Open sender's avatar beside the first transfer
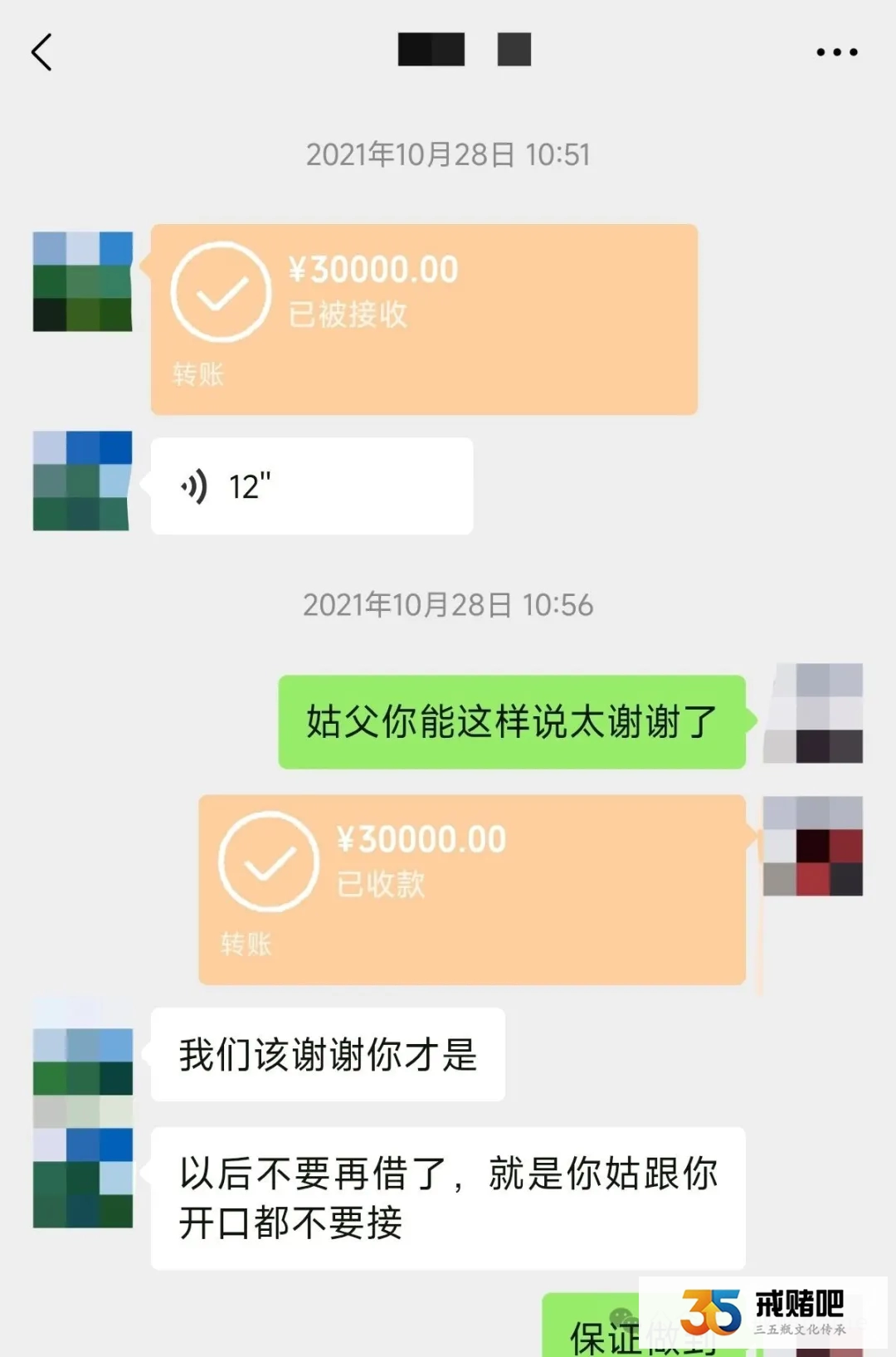The width and height of the screenshot is (896, 1357). 81,280
